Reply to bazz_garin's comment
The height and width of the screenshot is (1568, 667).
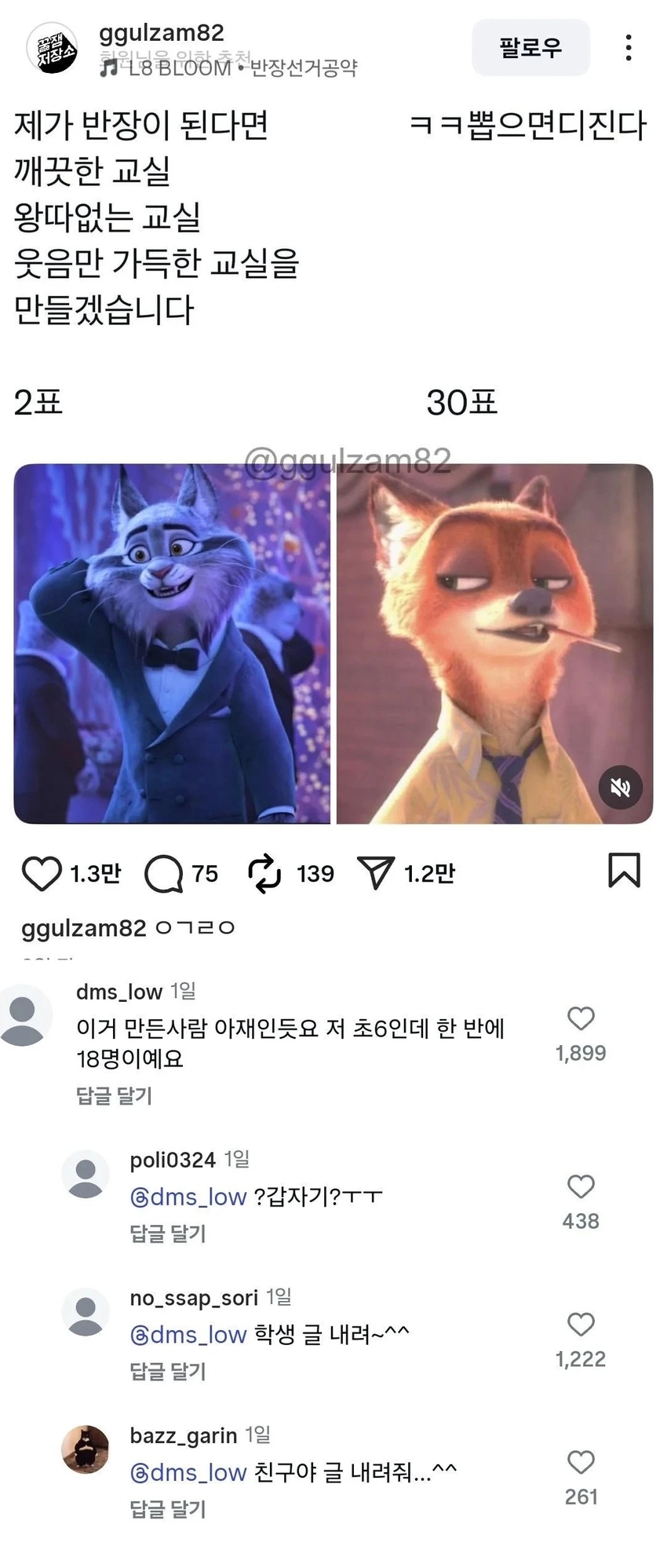coord(168,1509)
